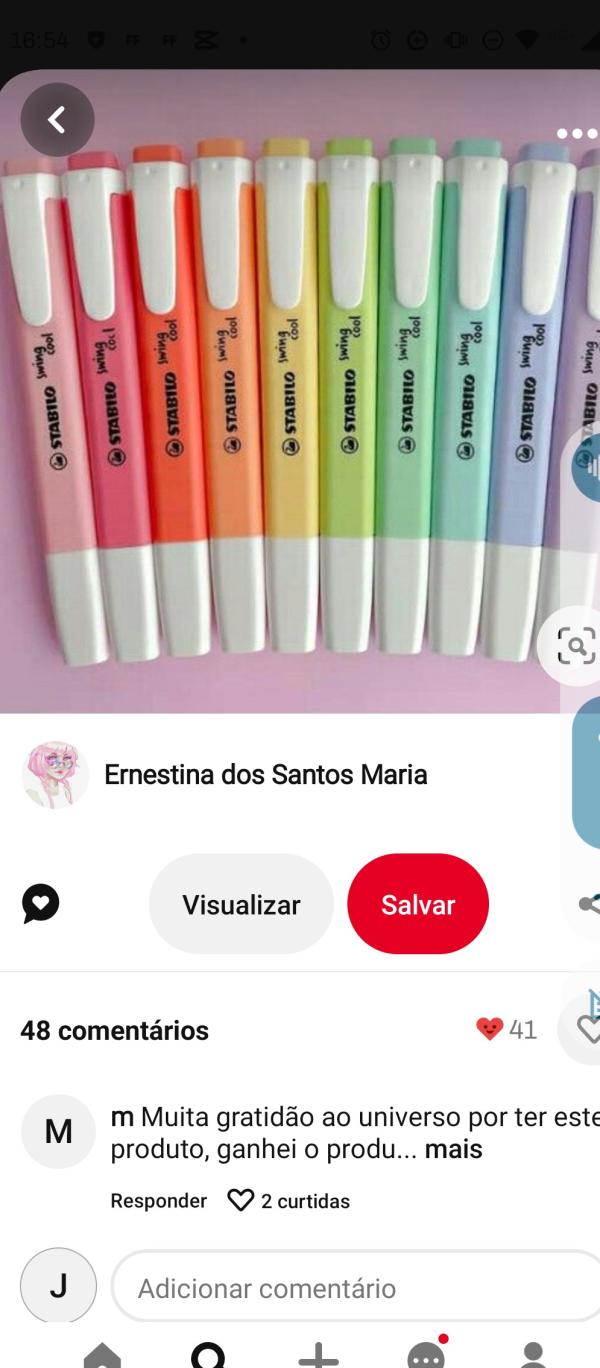Create a new pin with plus
This screenshot has width=600, height=1368.
[318, 1355]
